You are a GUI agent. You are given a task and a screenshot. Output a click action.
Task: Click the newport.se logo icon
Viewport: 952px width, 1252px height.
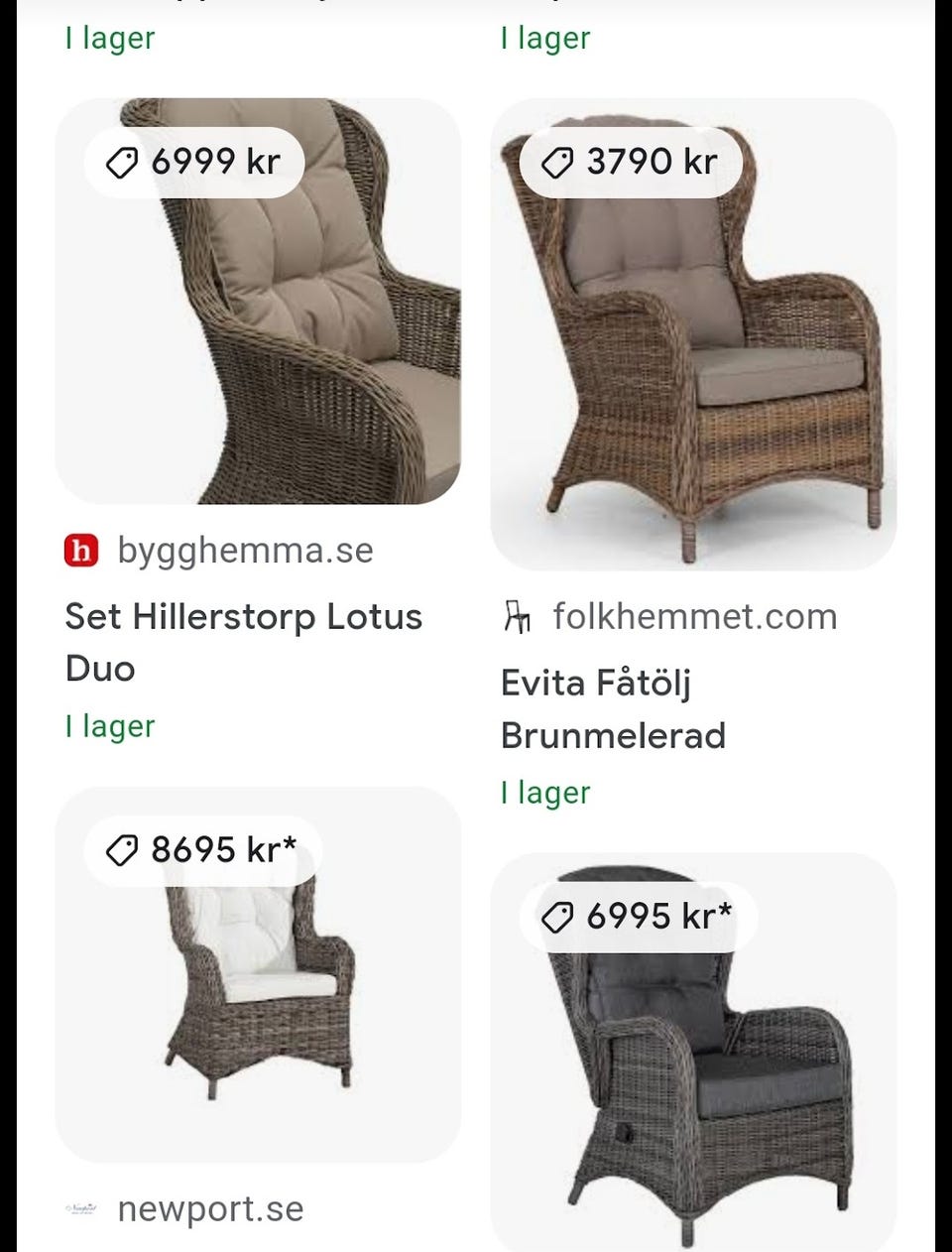click(83, 1207)
